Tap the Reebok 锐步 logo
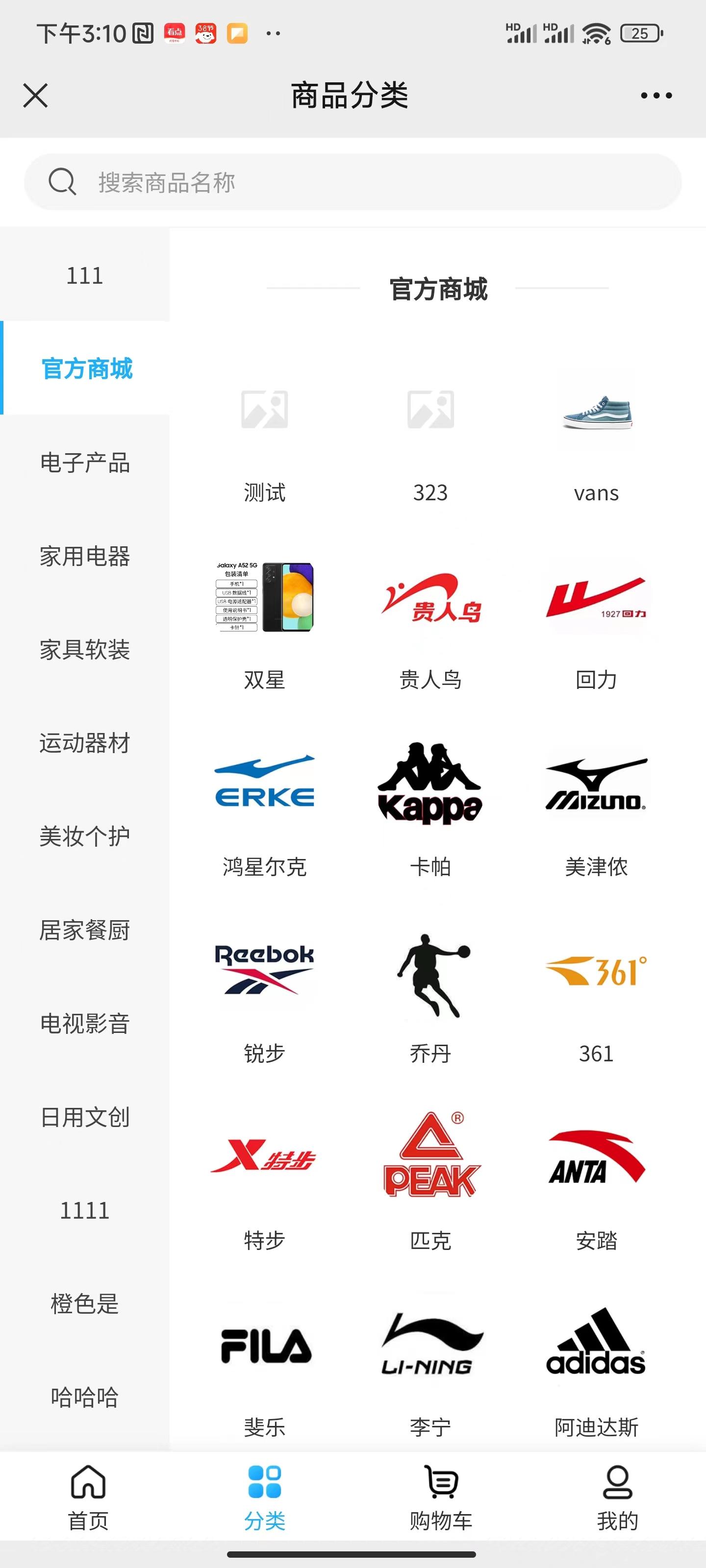Screen dimensions: 706x1568 click(x=264, y=974)
